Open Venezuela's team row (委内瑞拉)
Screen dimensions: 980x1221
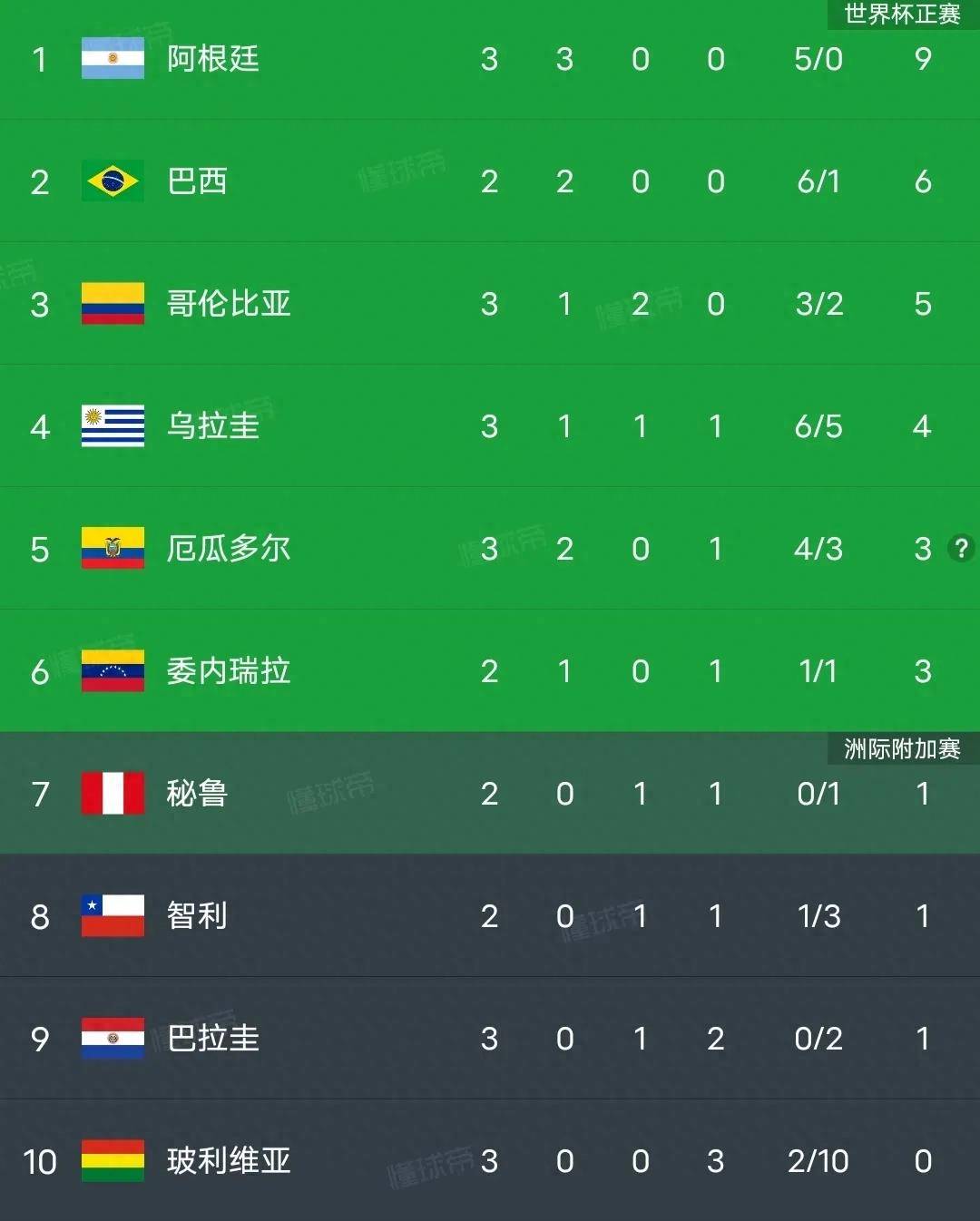pos(229,671)
